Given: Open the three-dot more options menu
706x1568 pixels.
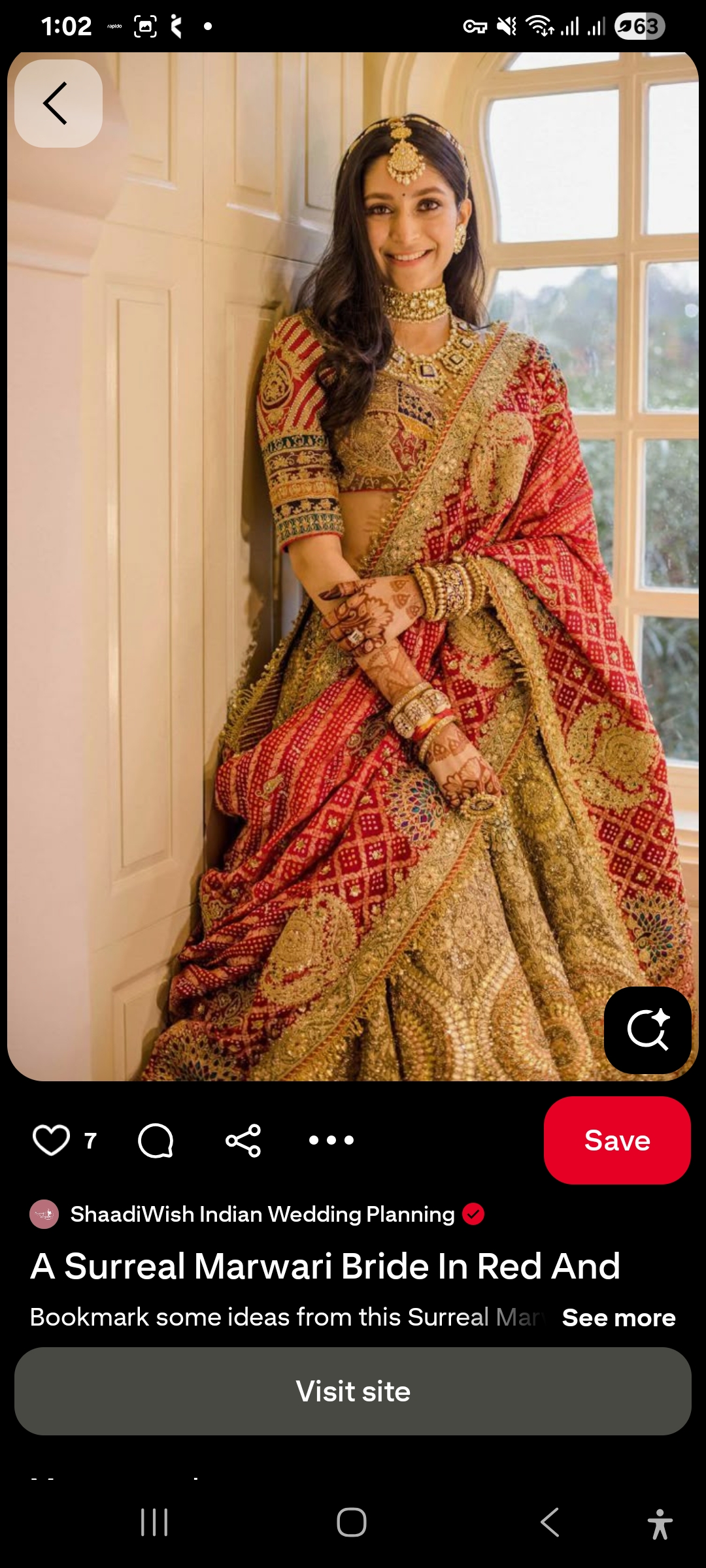Looking at the screenshot, I should click(x=331, y=1140).
